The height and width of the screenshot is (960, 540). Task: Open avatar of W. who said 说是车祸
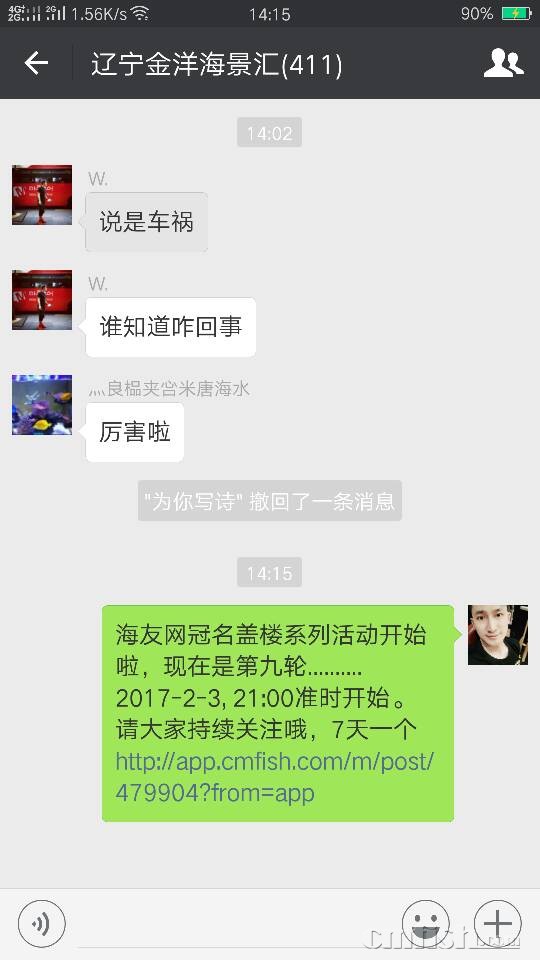pyautogui.click(x=42, y=195)
